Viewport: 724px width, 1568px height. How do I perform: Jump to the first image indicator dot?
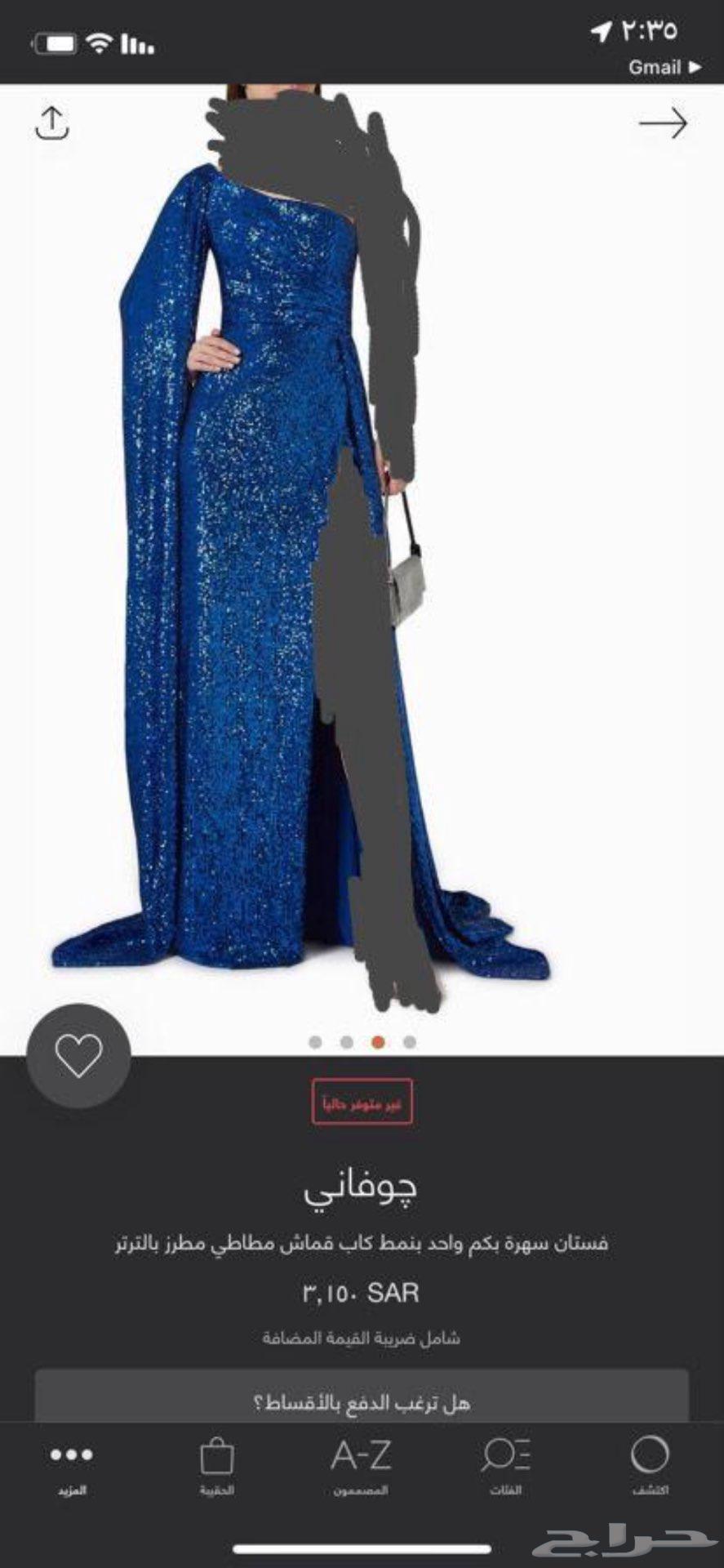(x=316, y=1042)
